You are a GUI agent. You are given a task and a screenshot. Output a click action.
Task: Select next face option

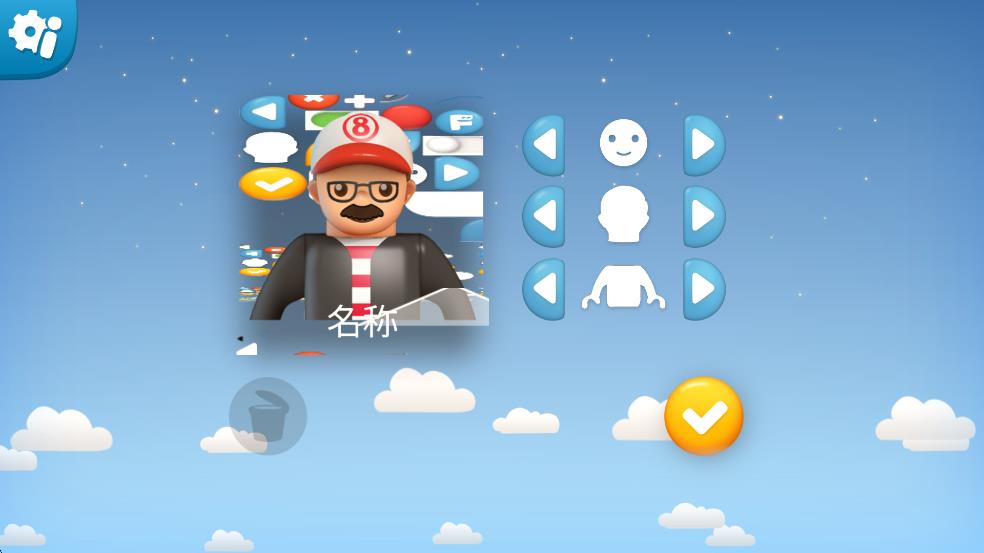pos(704,145)
